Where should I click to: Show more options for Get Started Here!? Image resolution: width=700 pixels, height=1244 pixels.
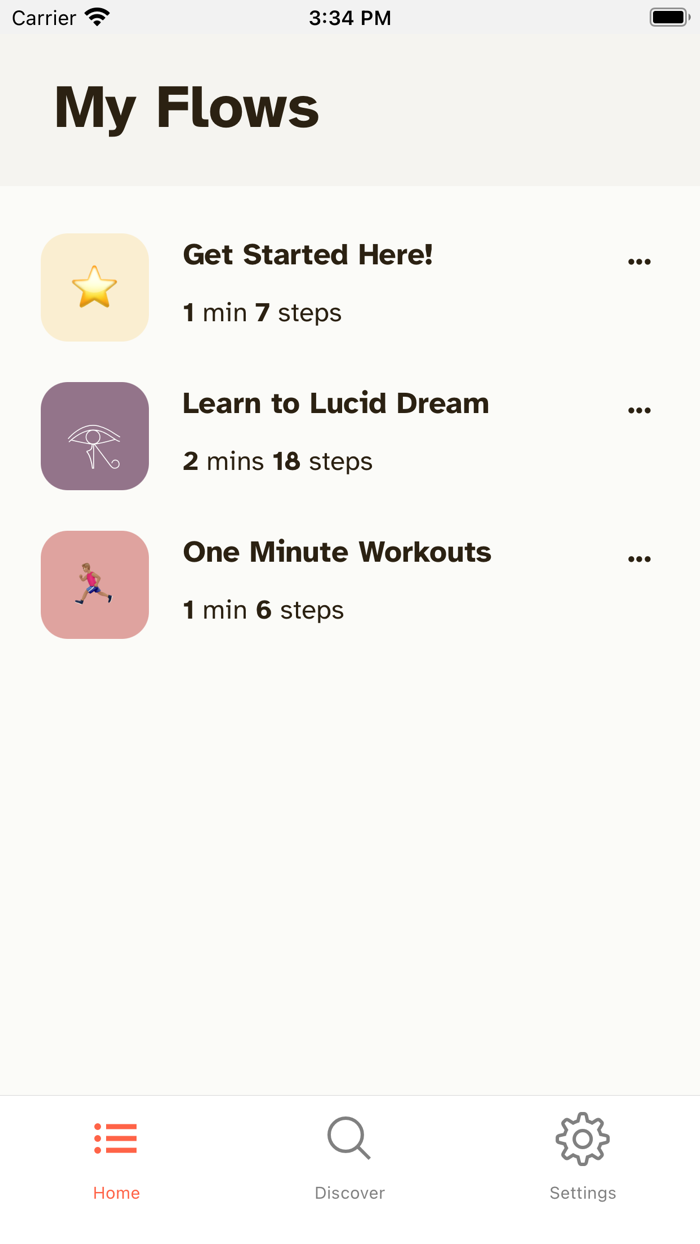tap(639, 262)
